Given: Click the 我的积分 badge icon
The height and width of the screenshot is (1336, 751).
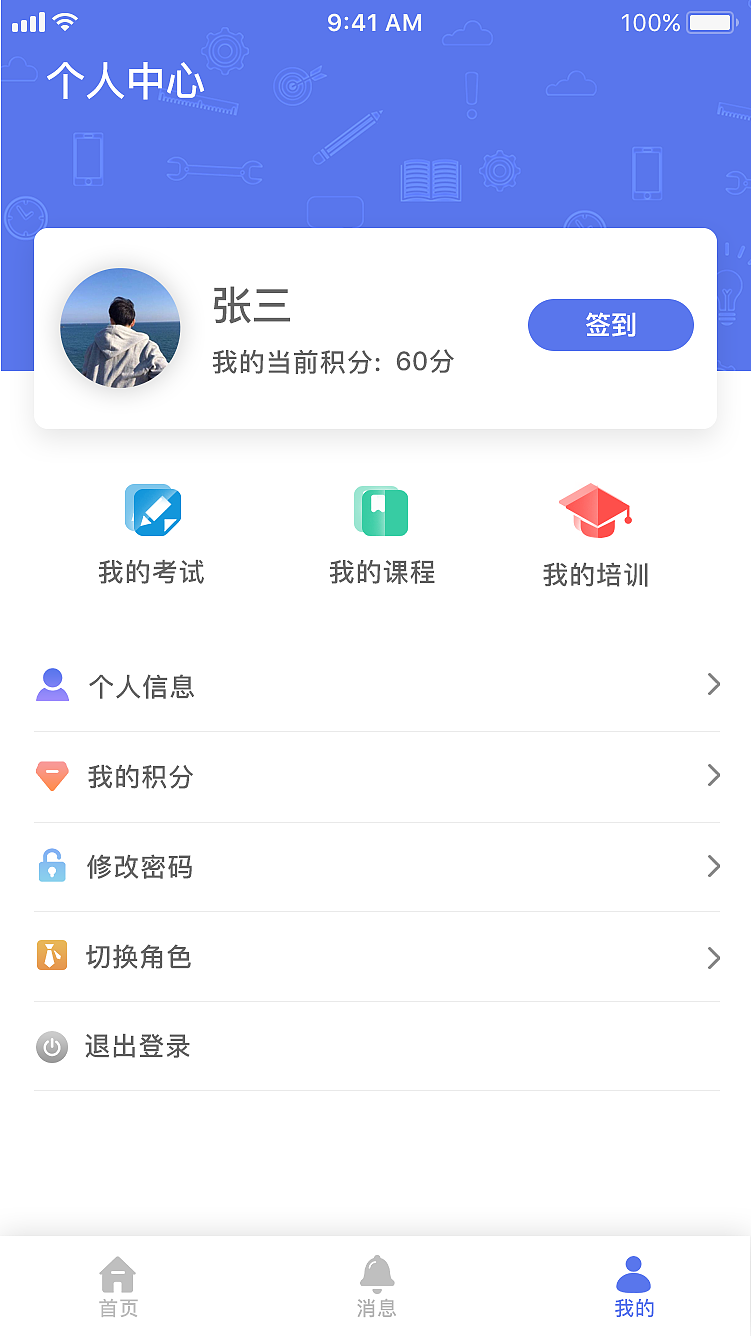Looking at the screenshot, I should 52,775.
